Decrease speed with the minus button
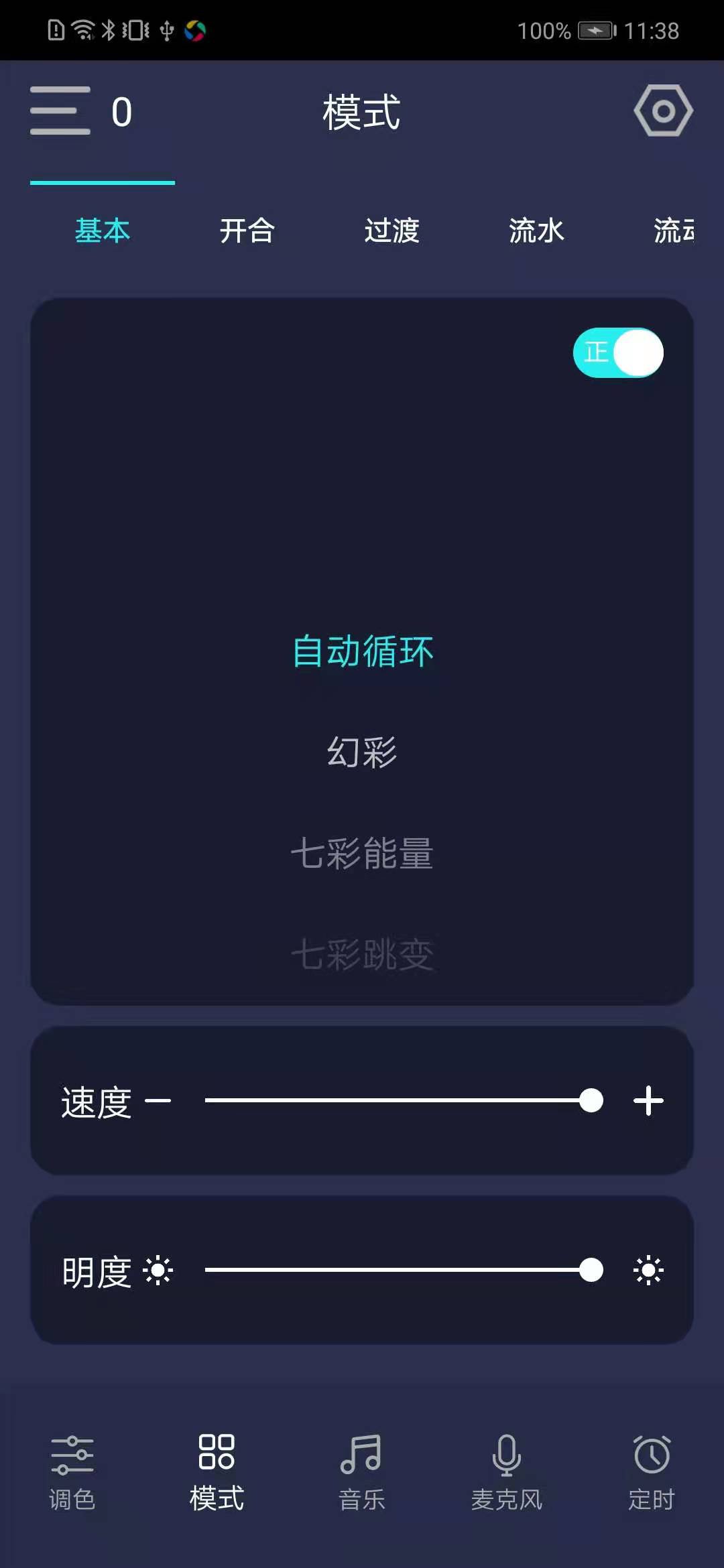This screenshot has width=724, height=1568. coord(158,1100)
